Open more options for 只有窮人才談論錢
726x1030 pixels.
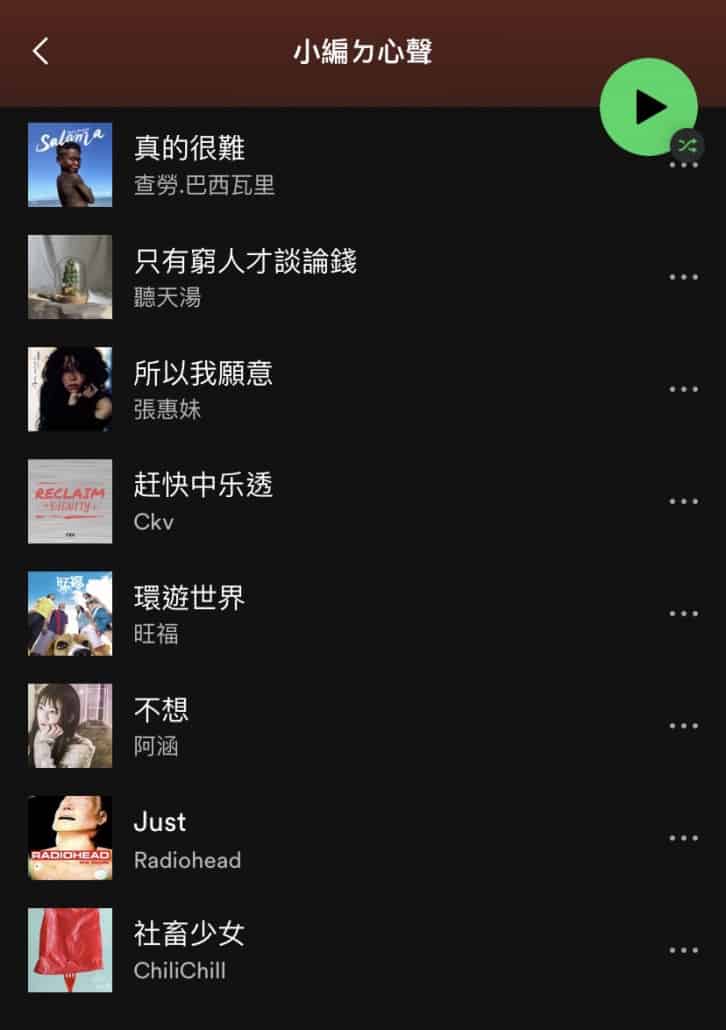click(683, 277)
